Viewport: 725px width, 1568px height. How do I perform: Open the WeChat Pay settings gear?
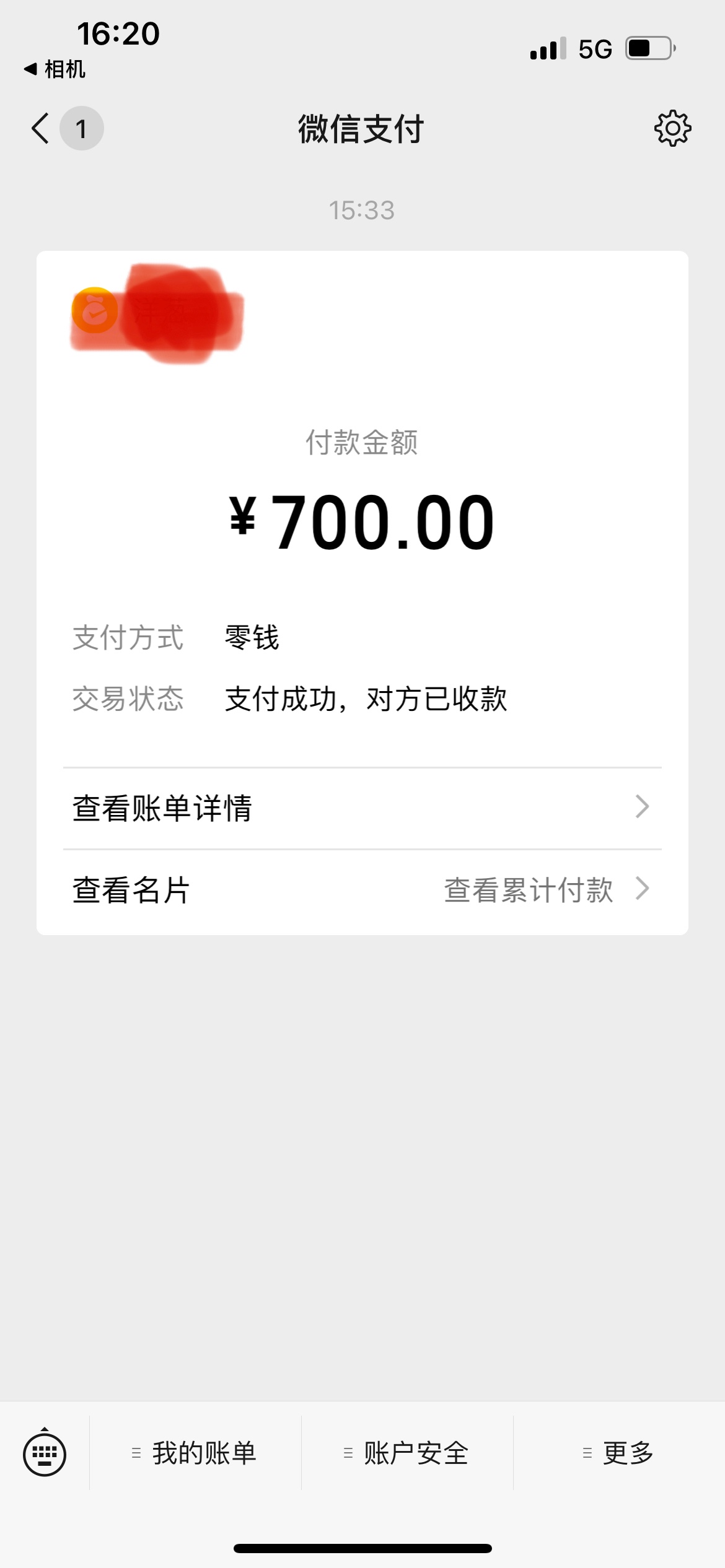click(x=672, y=129)
